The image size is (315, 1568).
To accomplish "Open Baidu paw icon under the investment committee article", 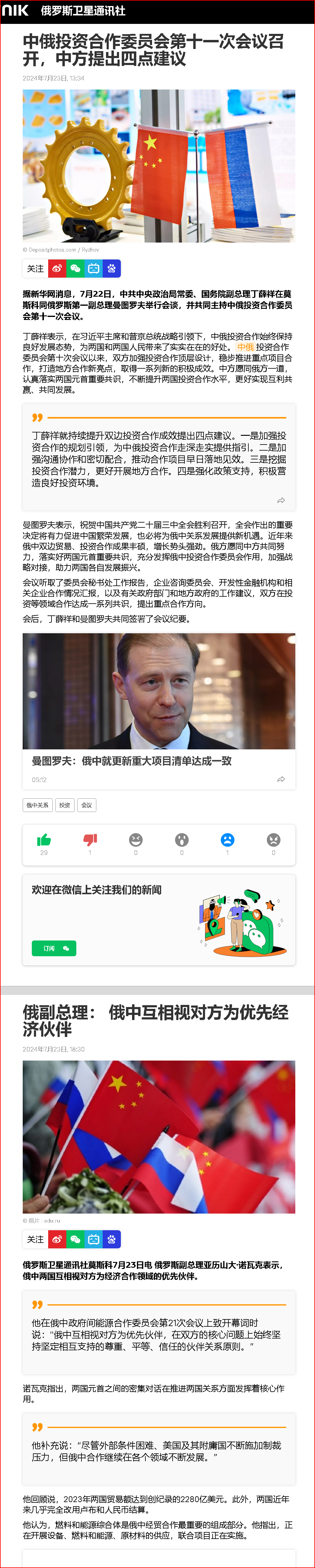I will tap(111, 269).
